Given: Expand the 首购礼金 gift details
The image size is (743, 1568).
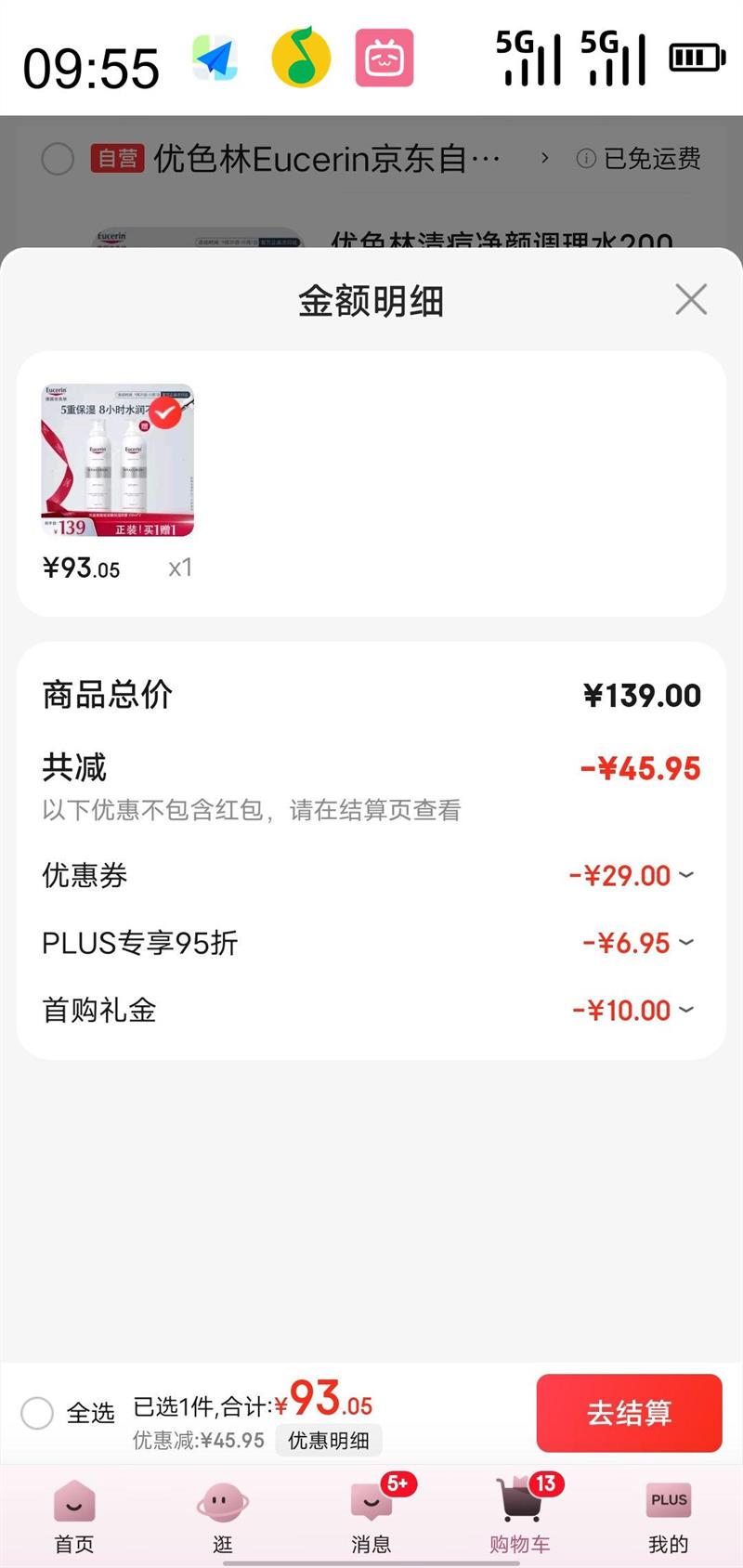Looking at the screenshot, I should (685, 1010).
